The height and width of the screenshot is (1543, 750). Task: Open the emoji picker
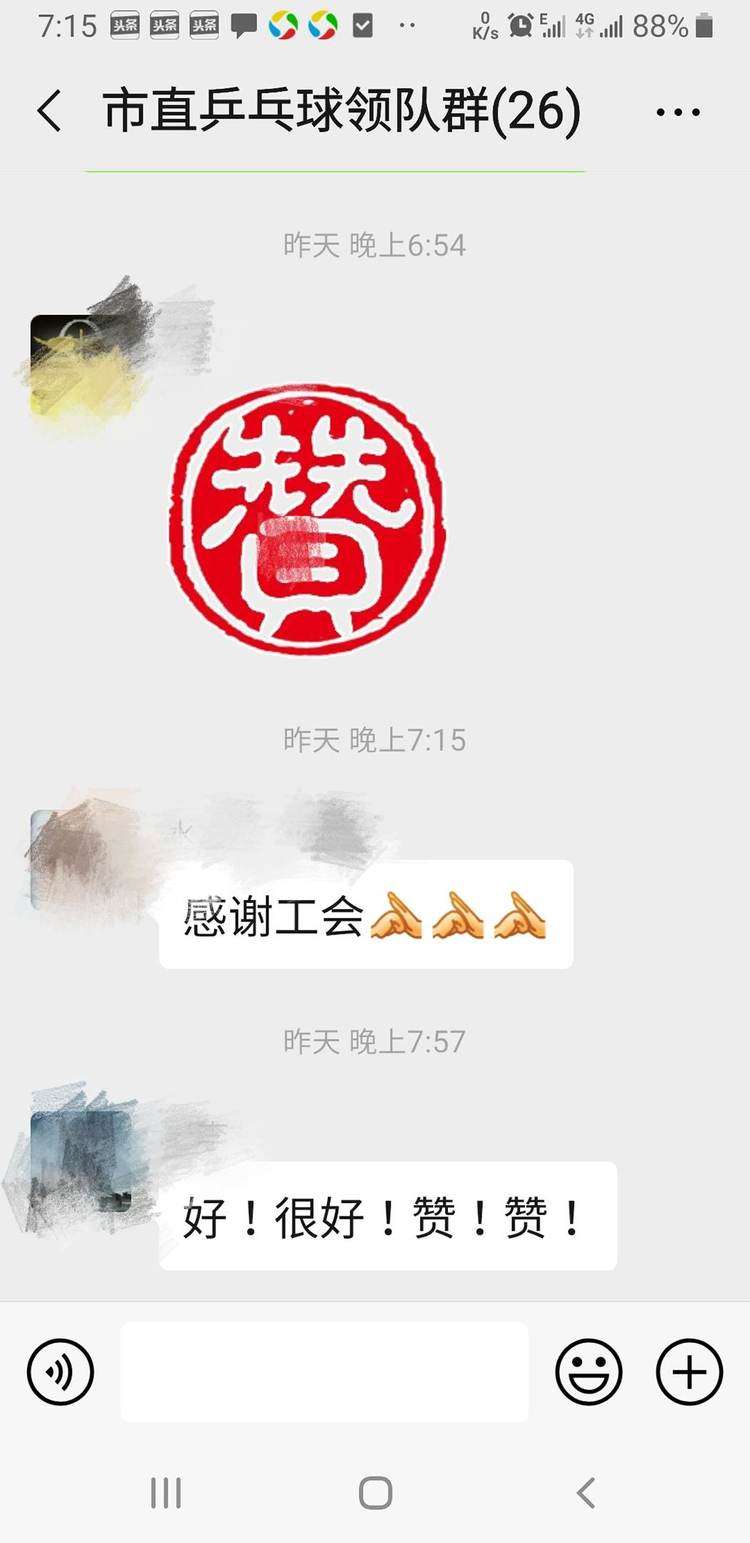point(588,1372)
